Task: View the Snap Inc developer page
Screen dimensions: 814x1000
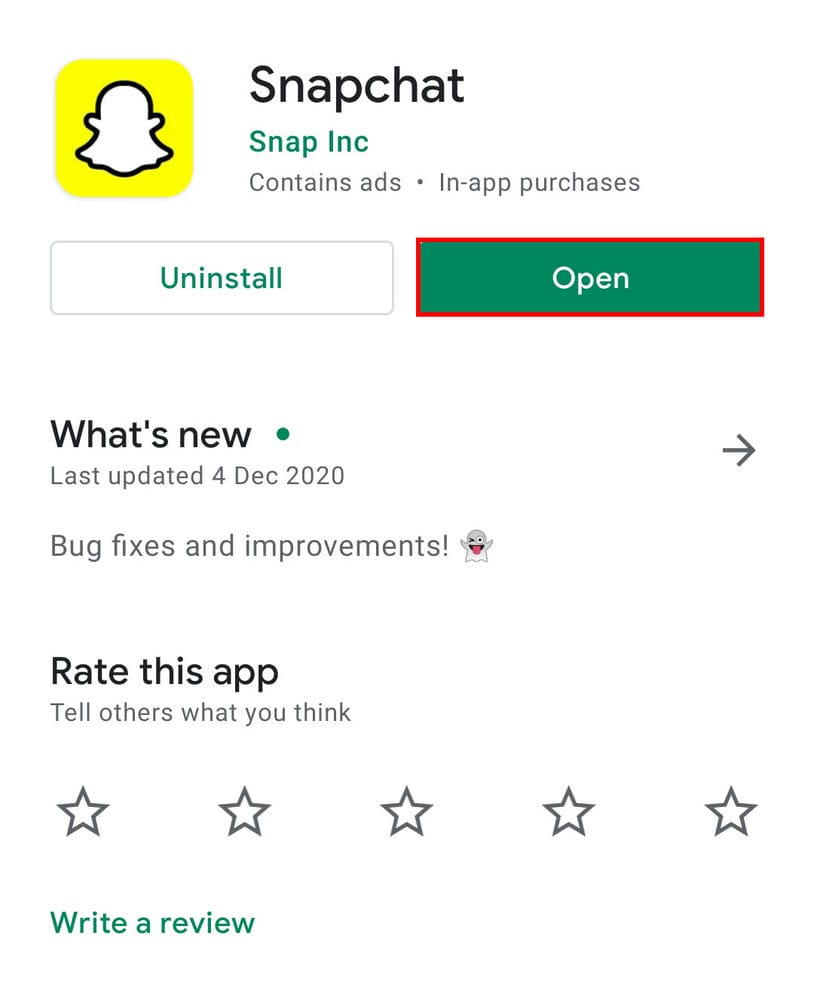Action: [x=308, y=142]
